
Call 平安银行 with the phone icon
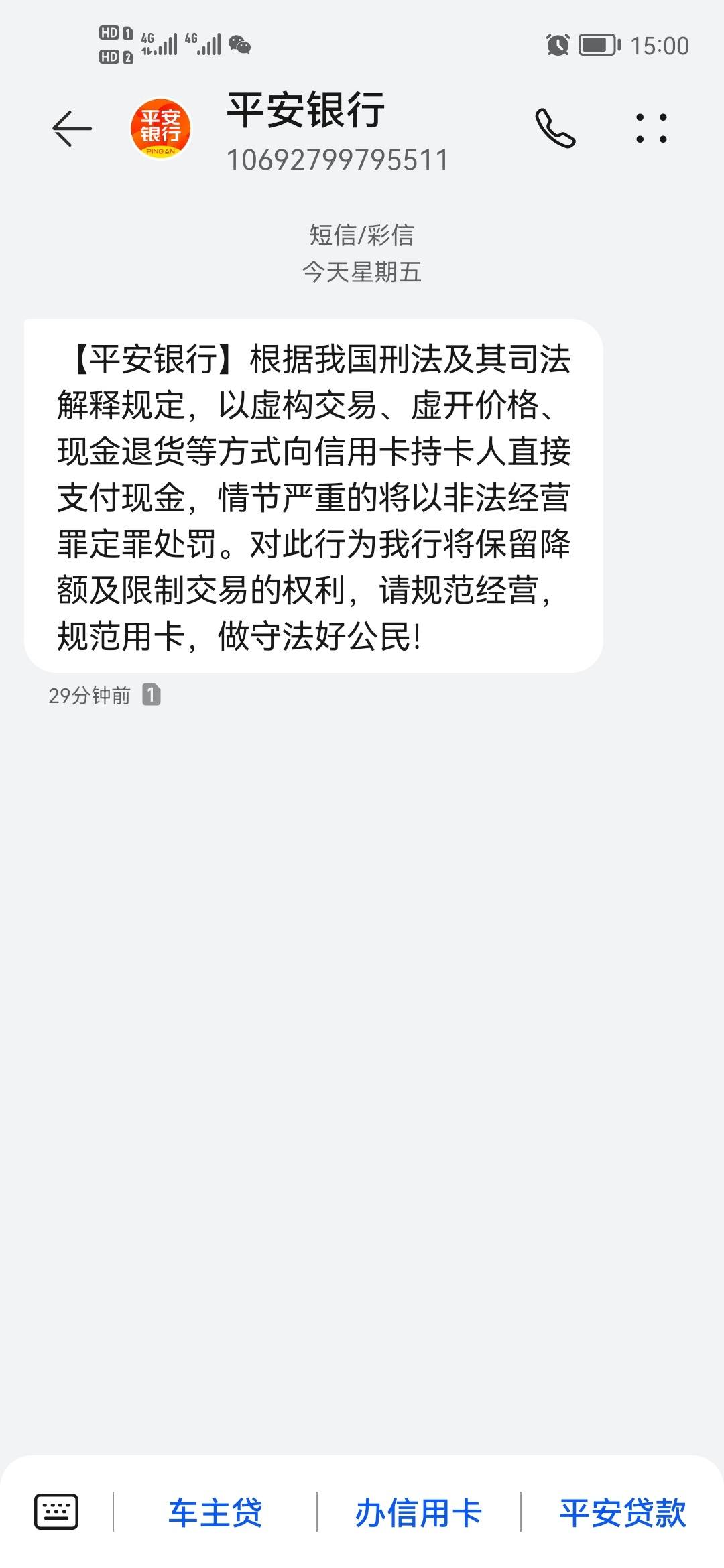pyautogui.click(x=555, y=128)
